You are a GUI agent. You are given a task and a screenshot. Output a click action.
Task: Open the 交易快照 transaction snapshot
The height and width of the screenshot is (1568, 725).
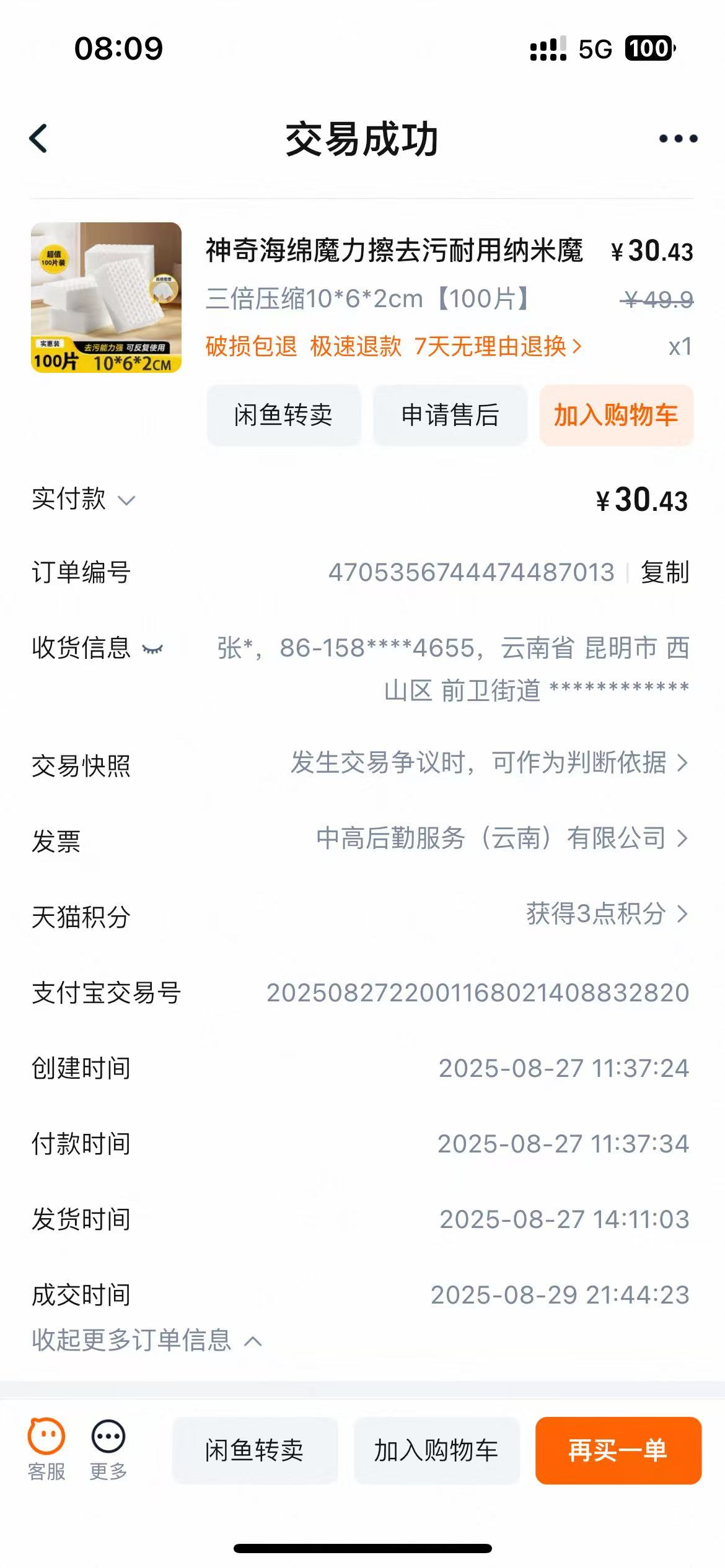click(490, 763)
